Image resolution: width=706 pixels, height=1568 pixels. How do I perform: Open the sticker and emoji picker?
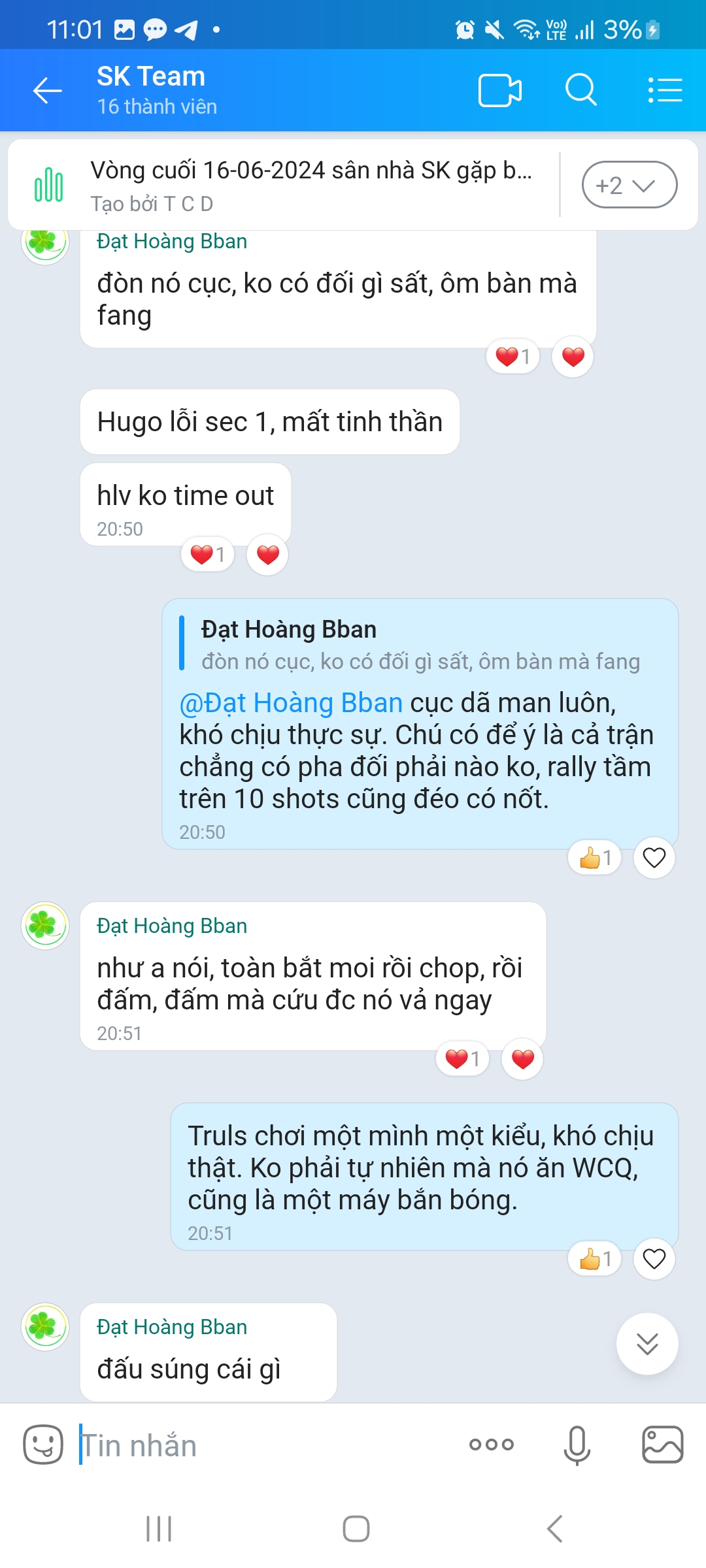click(x=43, y=1445)
